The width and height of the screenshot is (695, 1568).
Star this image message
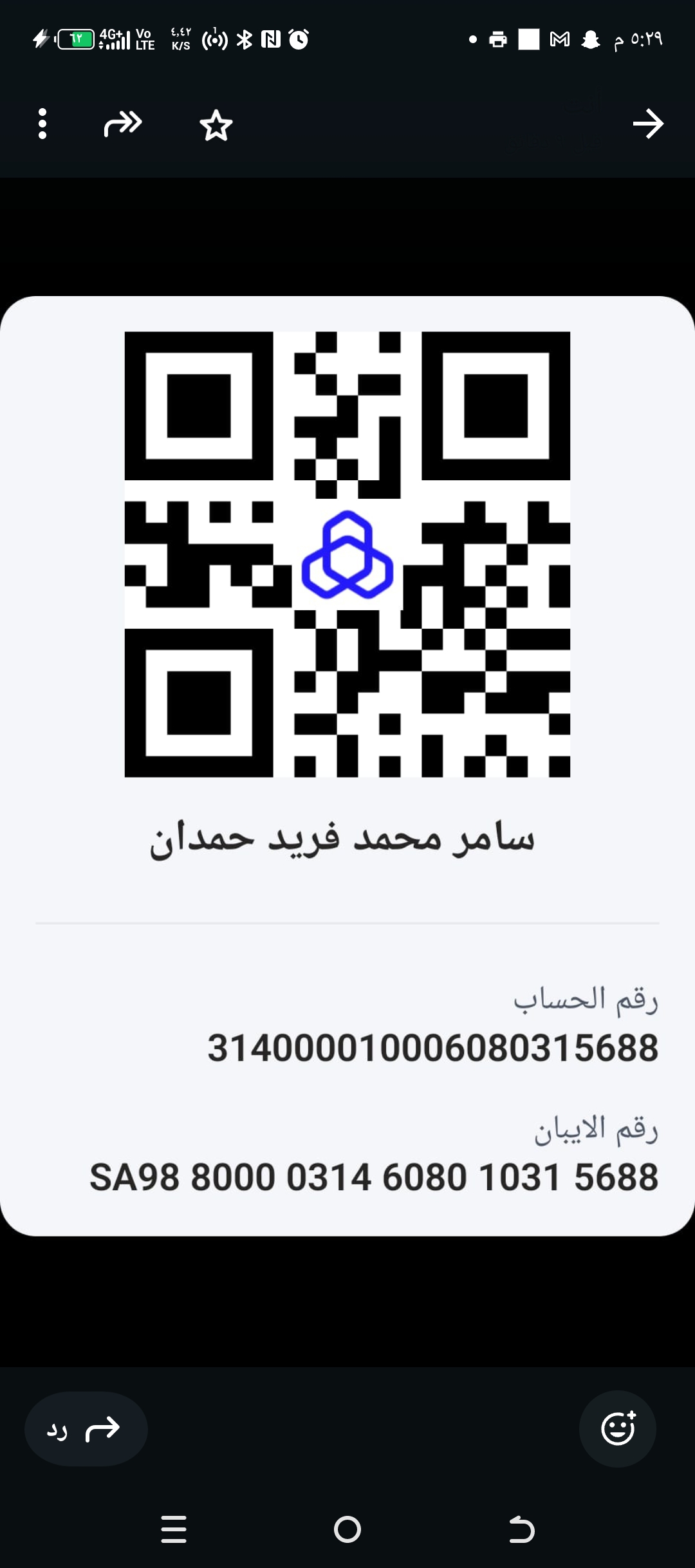pos(216,125)
